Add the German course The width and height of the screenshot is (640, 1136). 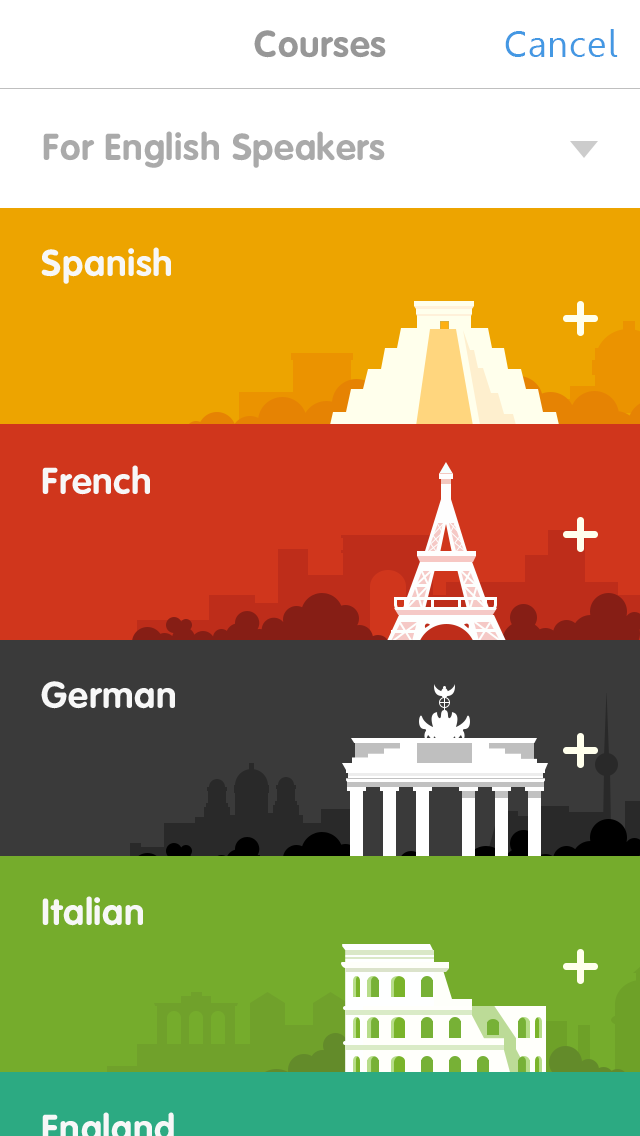[x=581, y=751]
